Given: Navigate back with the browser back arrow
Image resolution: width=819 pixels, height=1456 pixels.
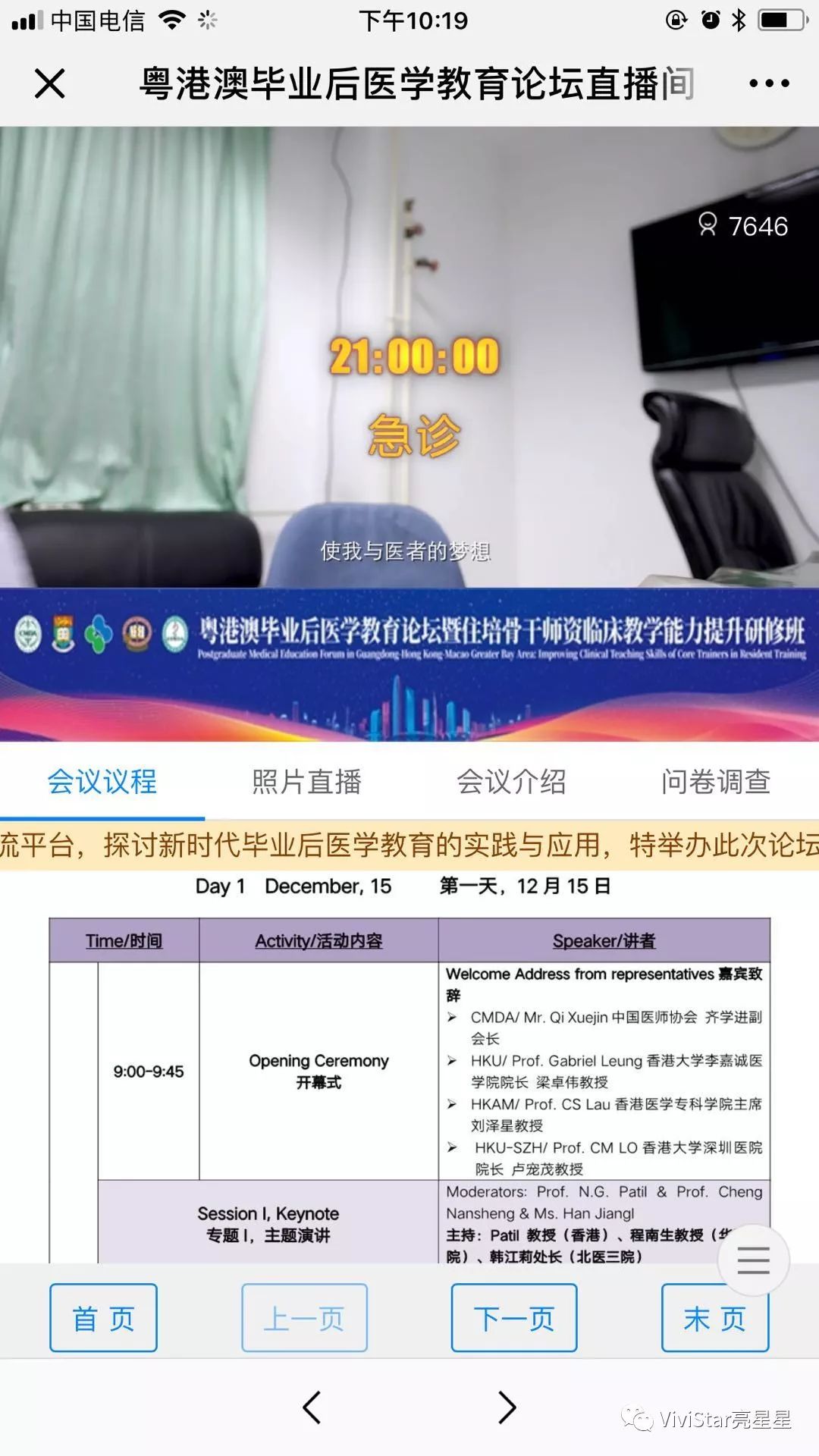Looking at the screenshot, I should 312,1407.
